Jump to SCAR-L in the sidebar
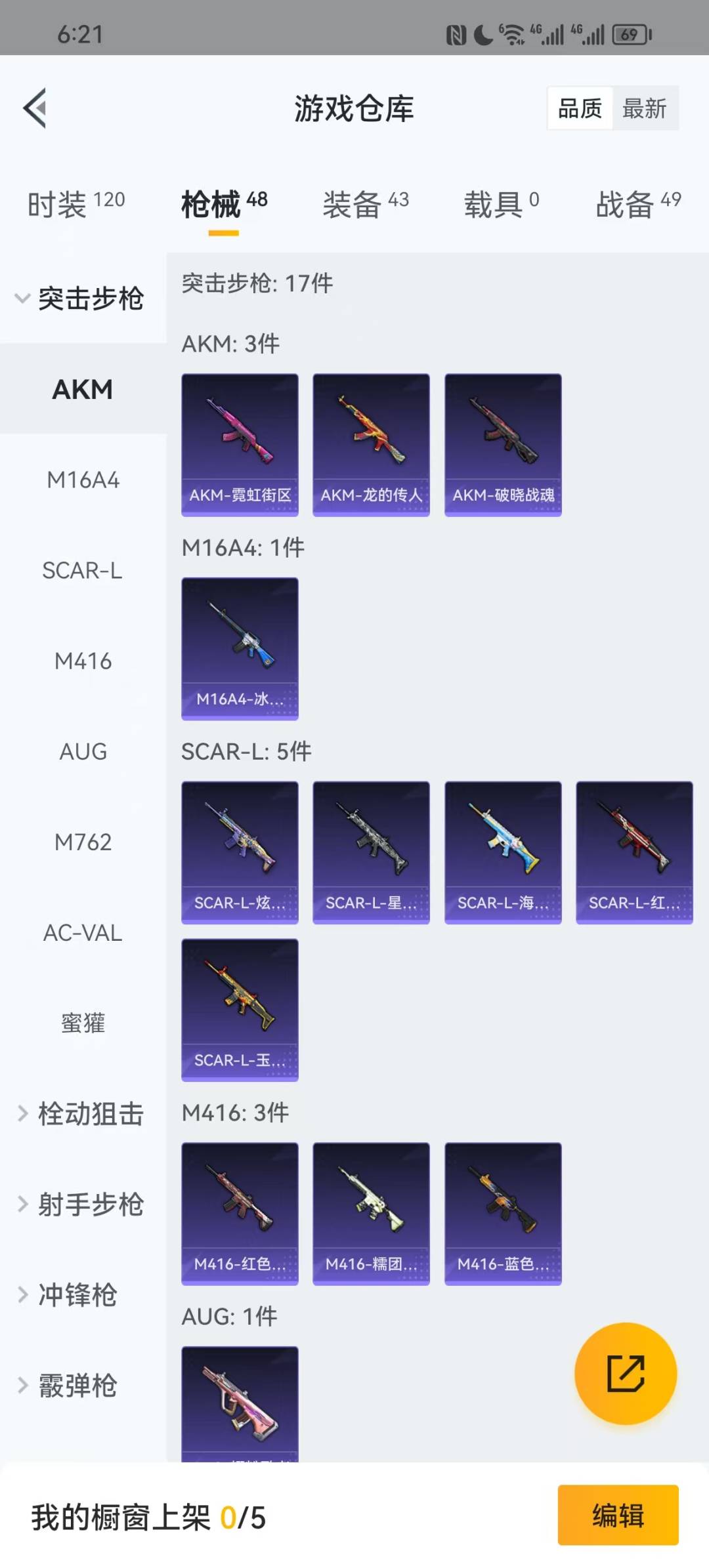Image resolution: width=709 pixels, height=1568 pixels. click(83, 571)
